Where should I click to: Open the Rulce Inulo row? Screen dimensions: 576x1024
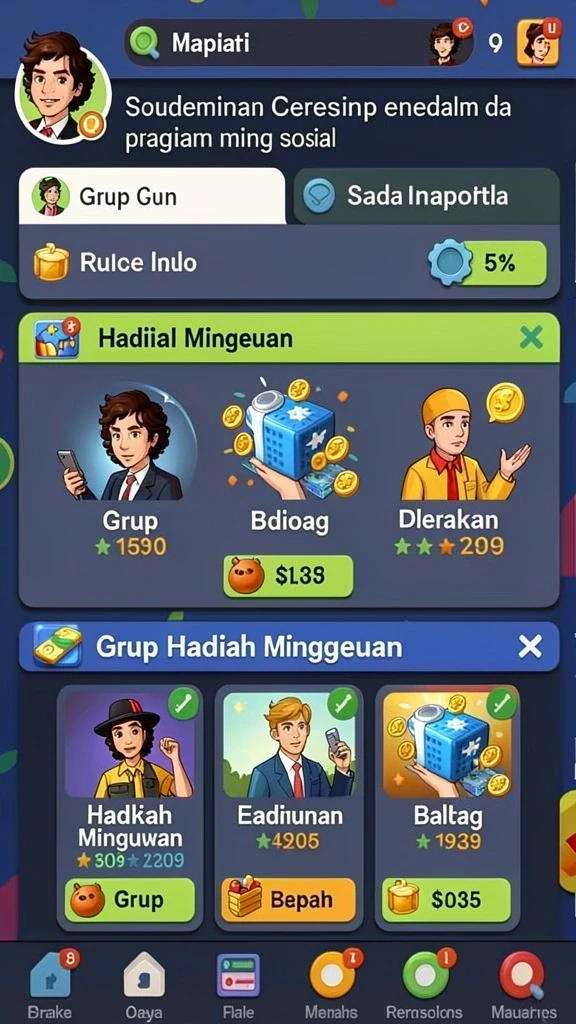click(289, 263)
